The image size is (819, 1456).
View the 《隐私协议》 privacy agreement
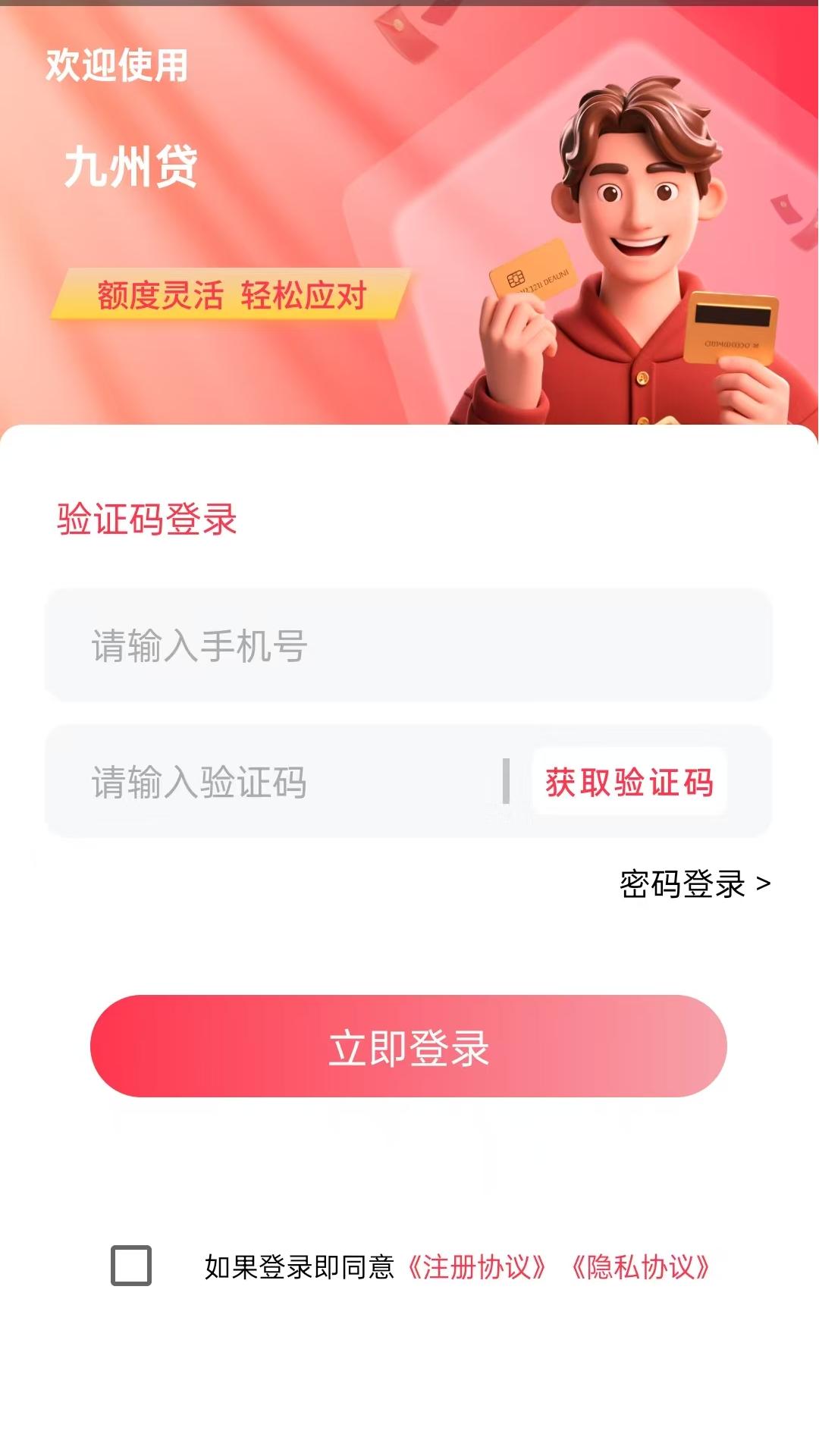641,1267
